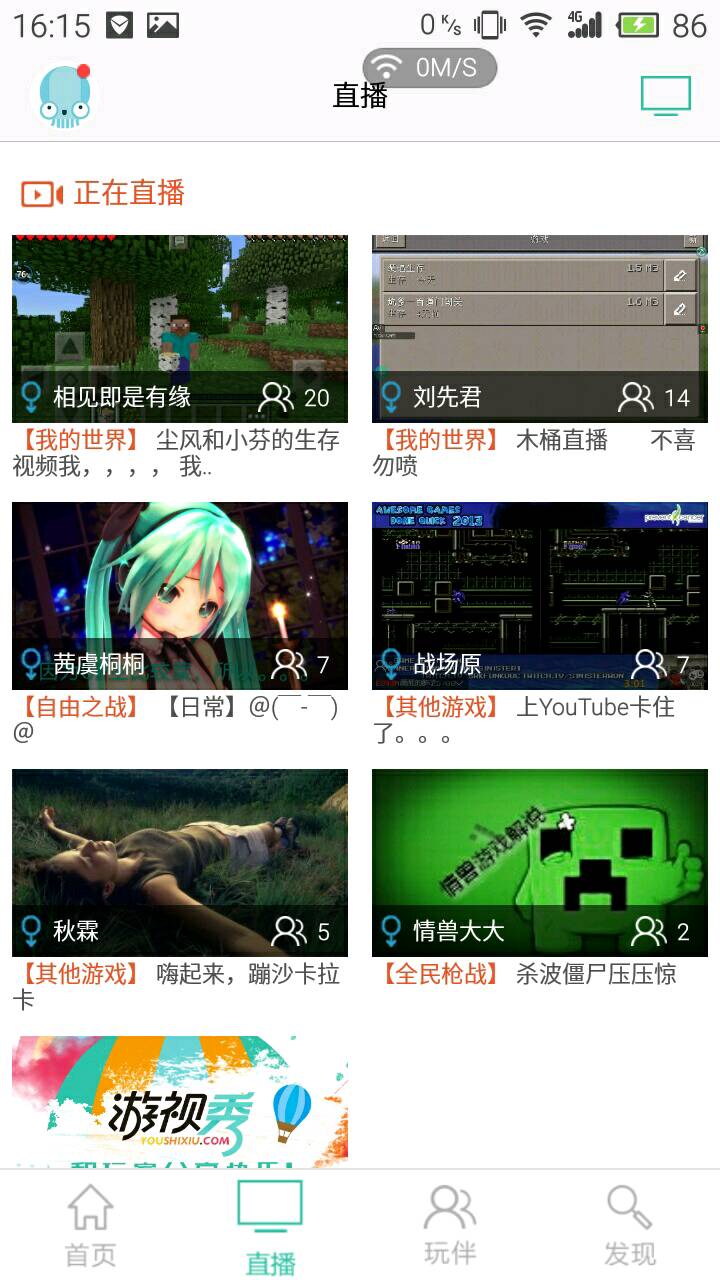Screen dimensions: 720x1280
Task: Select the 直播 tab in bottom bar
Action: (x=270, y=1226)
